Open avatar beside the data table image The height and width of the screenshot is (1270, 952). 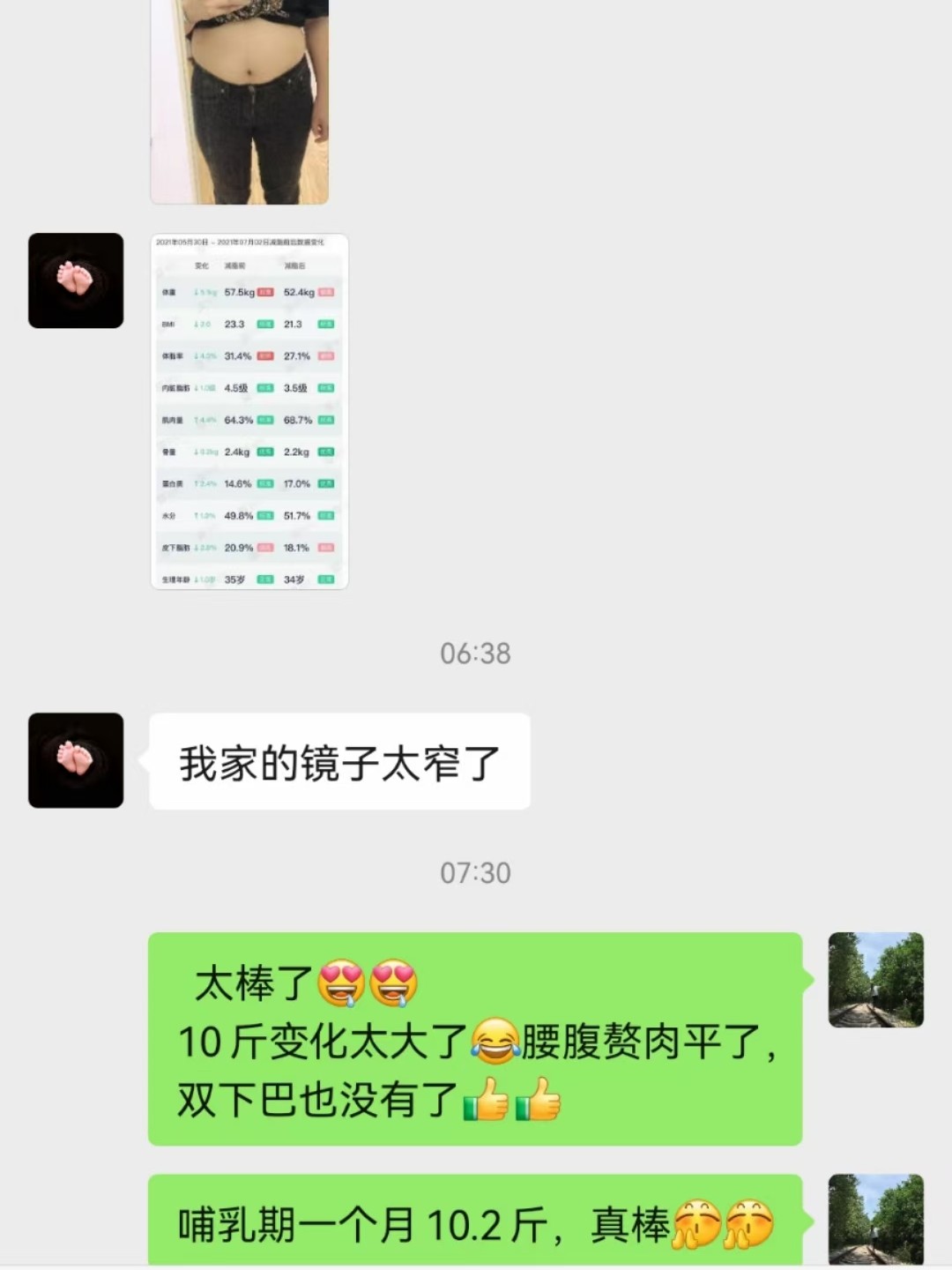click(76, 280)
